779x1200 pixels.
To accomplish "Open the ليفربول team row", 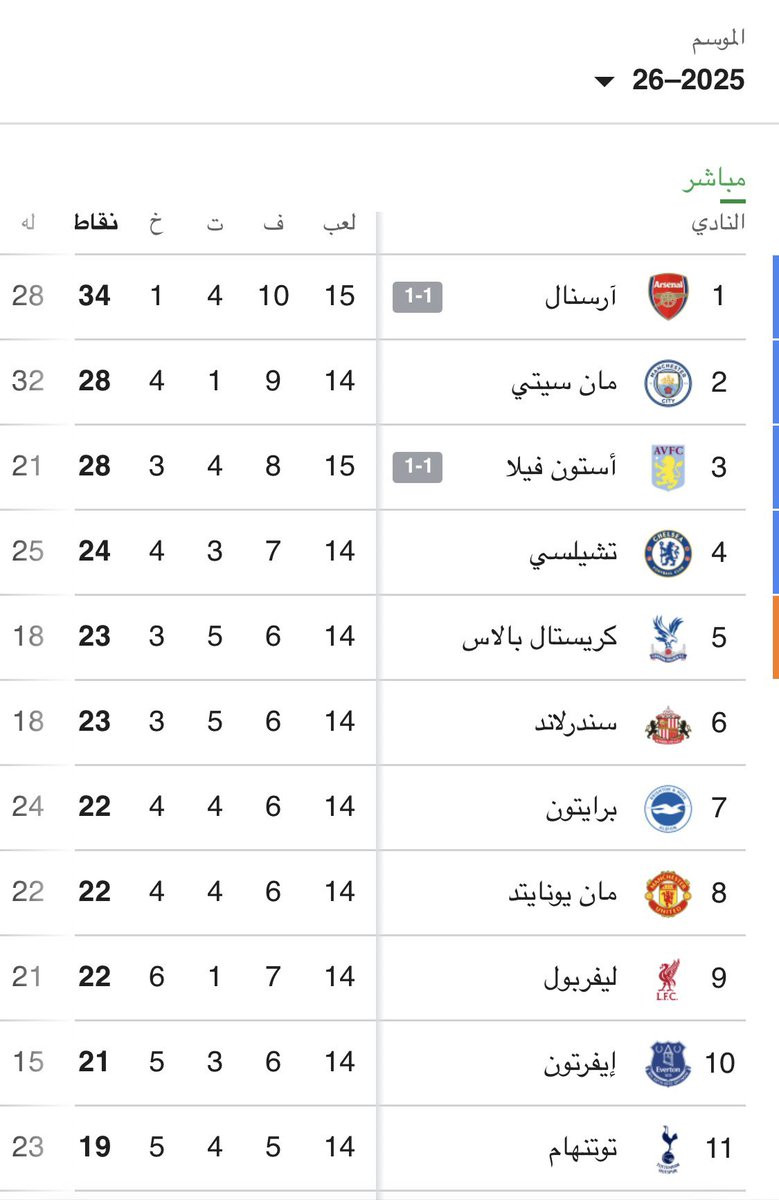I will (580, 977).
